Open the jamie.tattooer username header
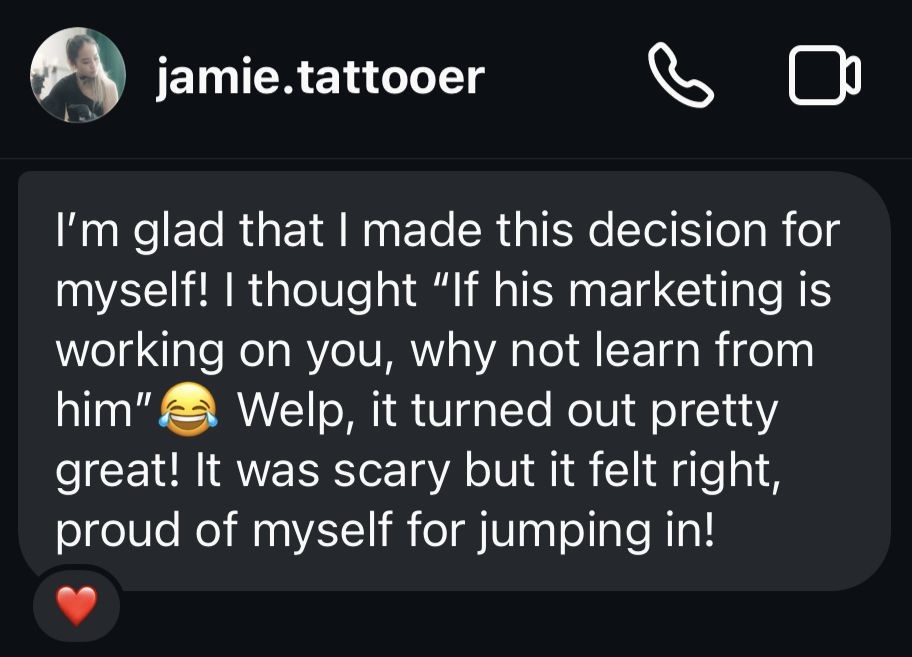The height and width of the screenshot is (657, 912). 320,77
